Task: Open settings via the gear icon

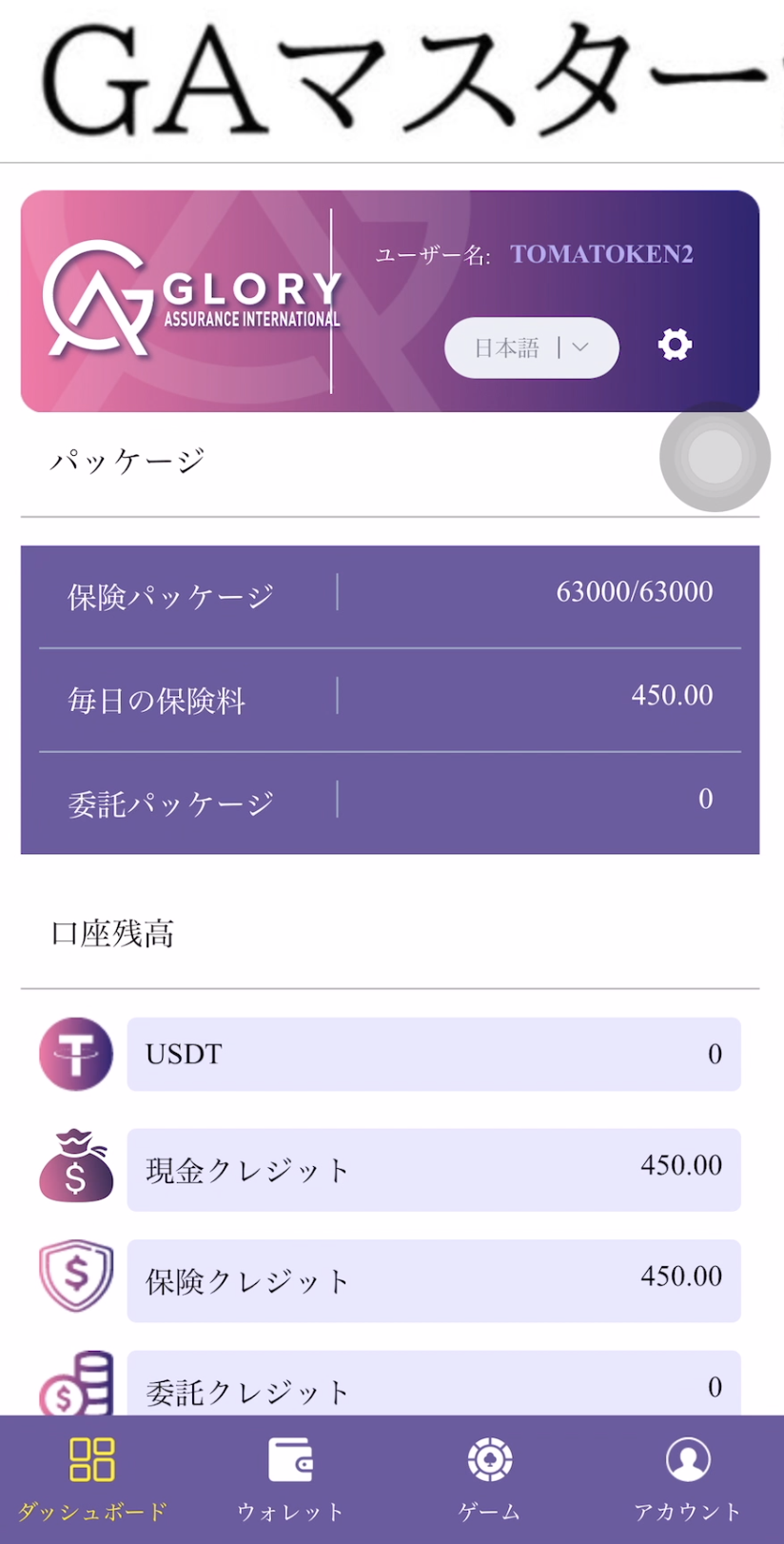Action: point(675,345)
